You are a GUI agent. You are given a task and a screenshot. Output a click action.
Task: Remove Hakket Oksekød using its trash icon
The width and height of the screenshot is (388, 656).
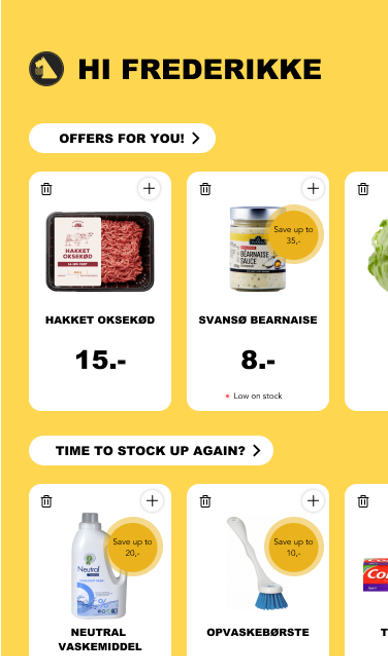tap(46, 189)
